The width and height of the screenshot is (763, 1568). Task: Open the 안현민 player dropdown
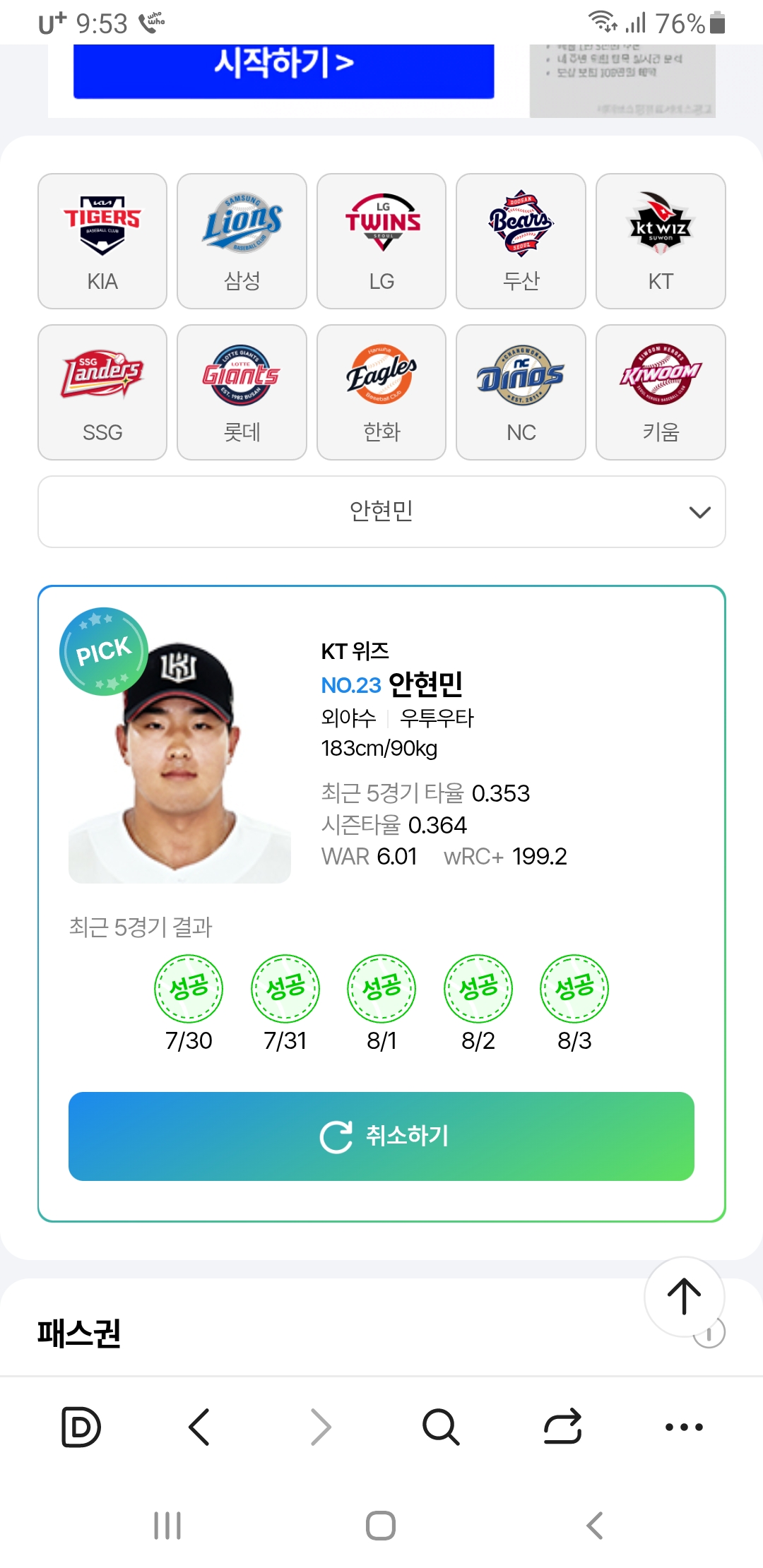tap(381, 511)
